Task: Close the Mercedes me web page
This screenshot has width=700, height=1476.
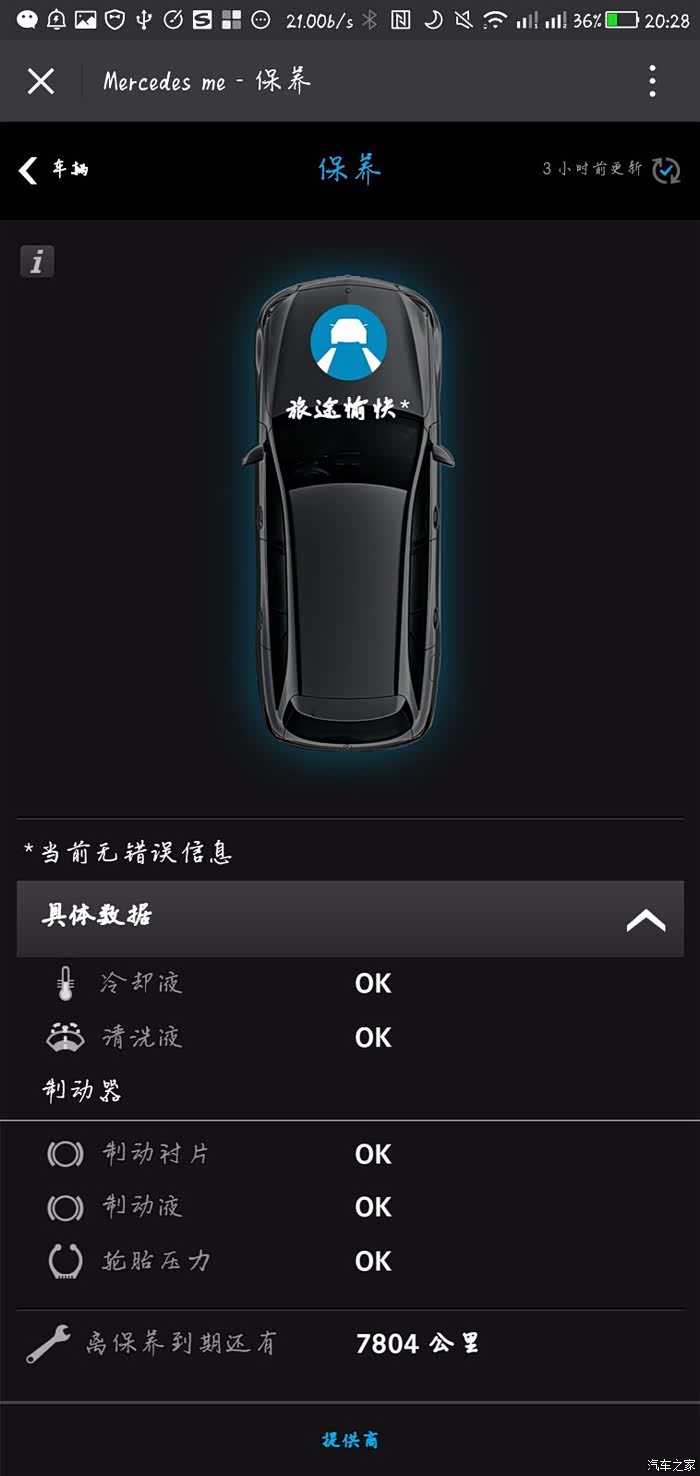Action: [x=41, y=81]
